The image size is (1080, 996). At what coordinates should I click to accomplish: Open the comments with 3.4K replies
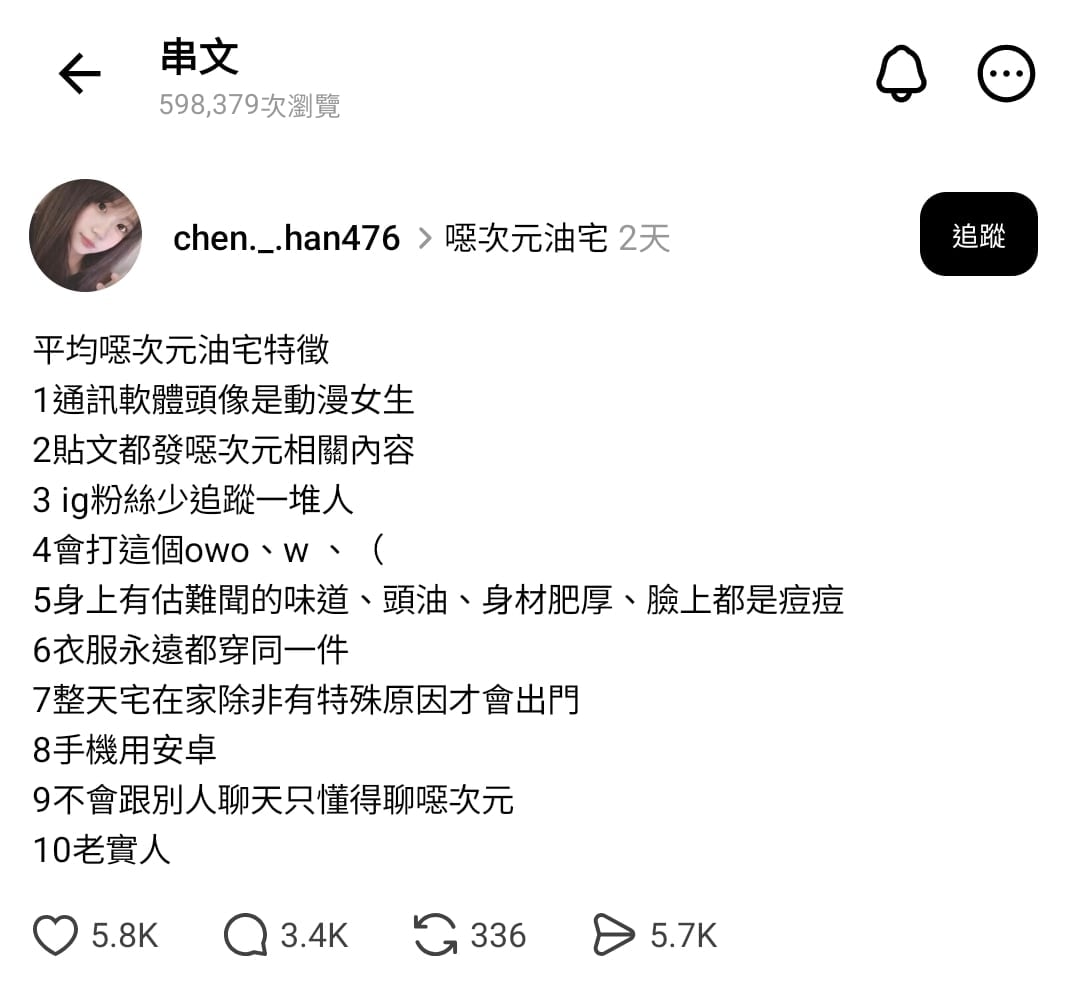[x=245, y=936]
